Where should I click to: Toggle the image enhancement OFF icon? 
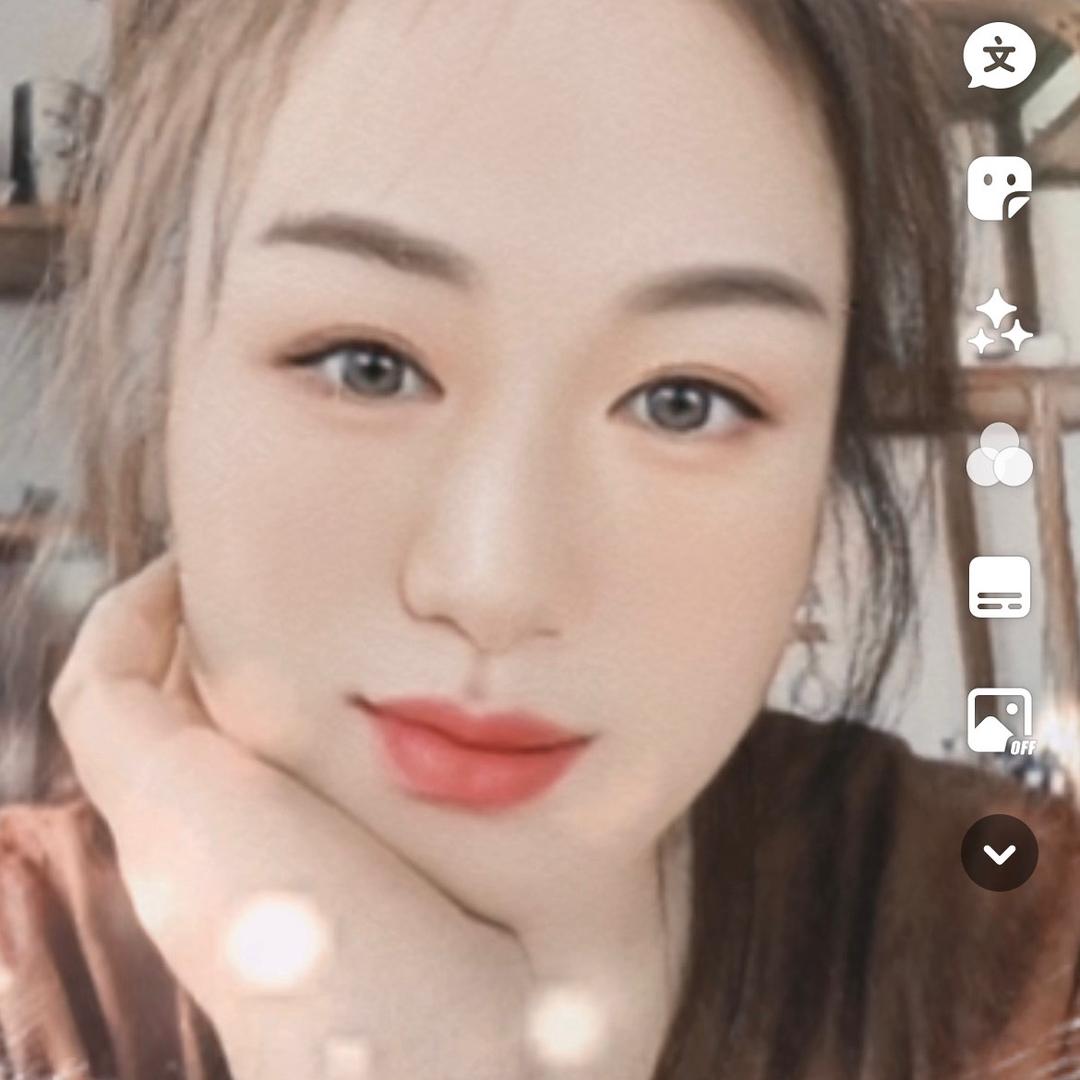[x=1000, y=721]
